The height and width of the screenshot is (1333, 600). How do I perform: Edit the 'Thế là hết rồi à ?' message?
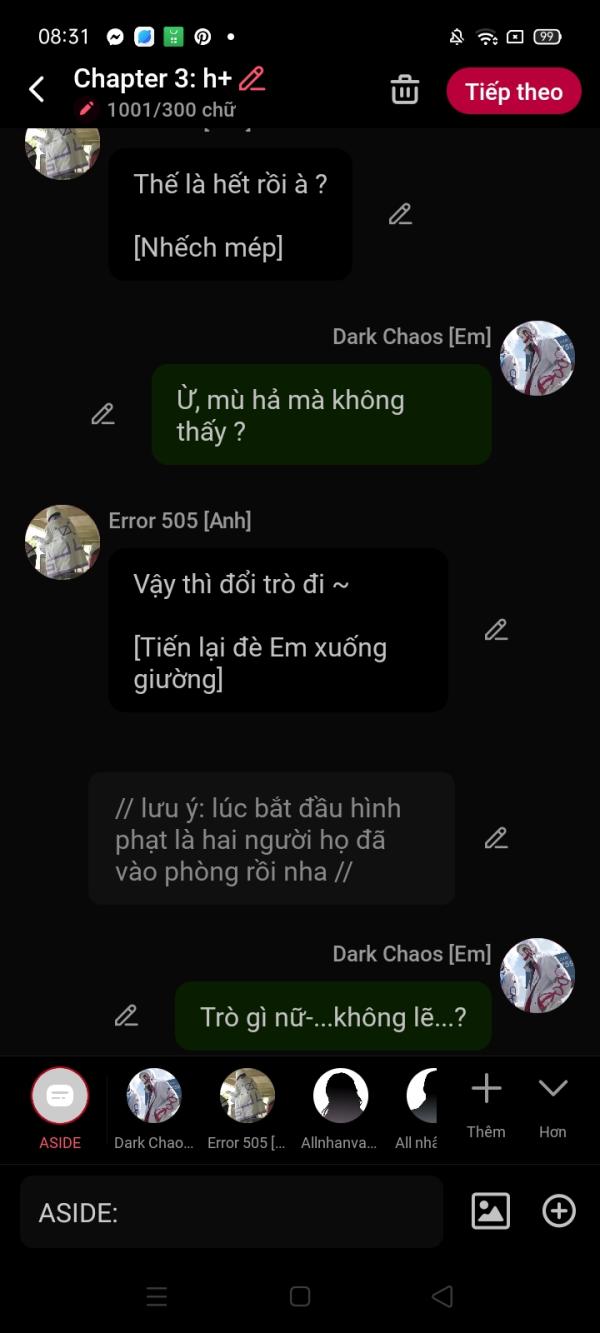pos(400,214)
